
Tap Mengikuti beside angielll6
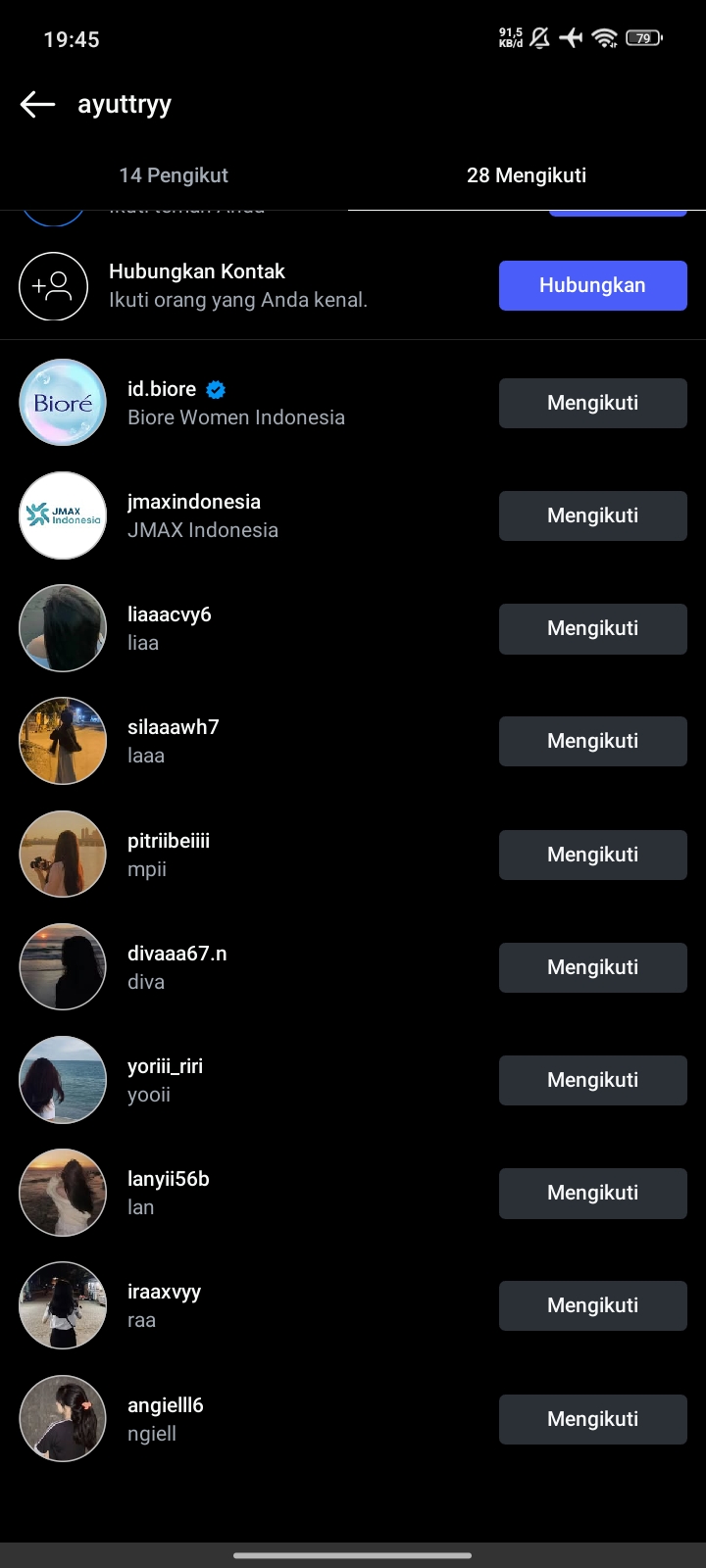click(592, 1419)
